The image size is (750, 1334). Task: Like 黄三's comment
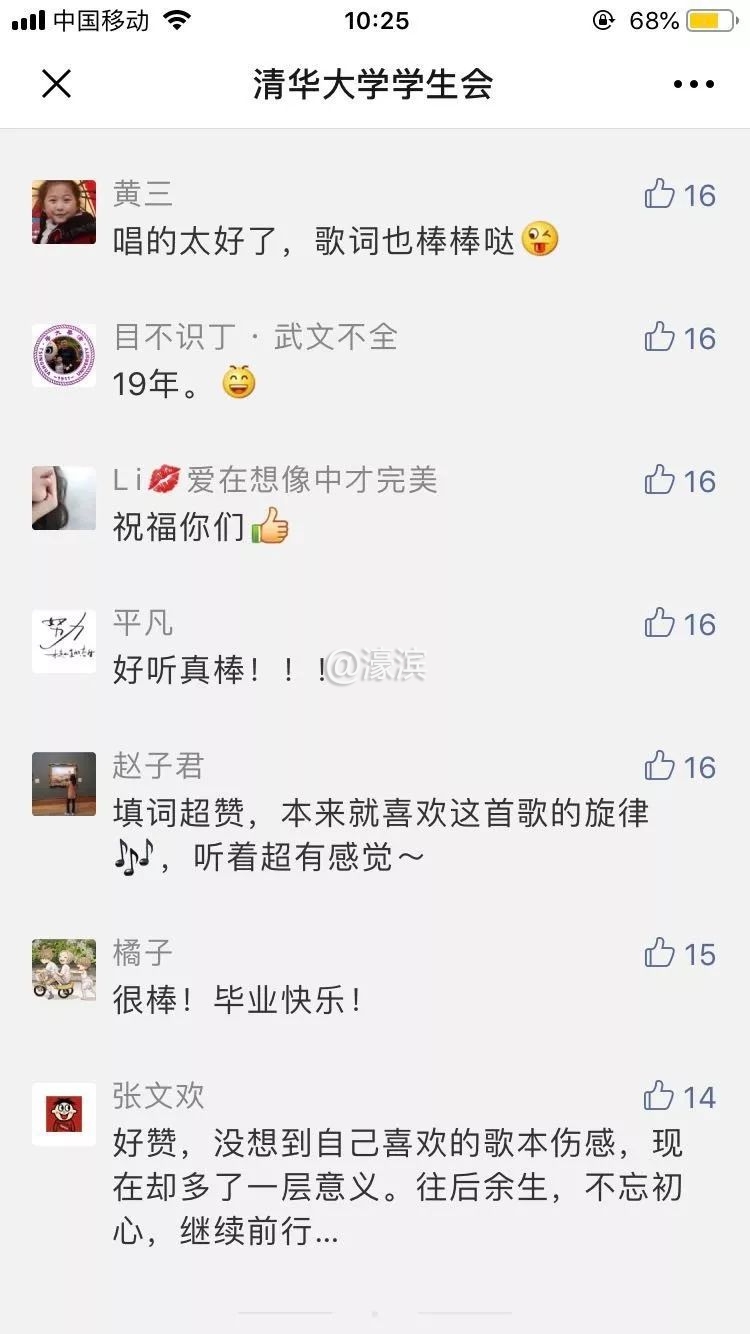[660, 194]
